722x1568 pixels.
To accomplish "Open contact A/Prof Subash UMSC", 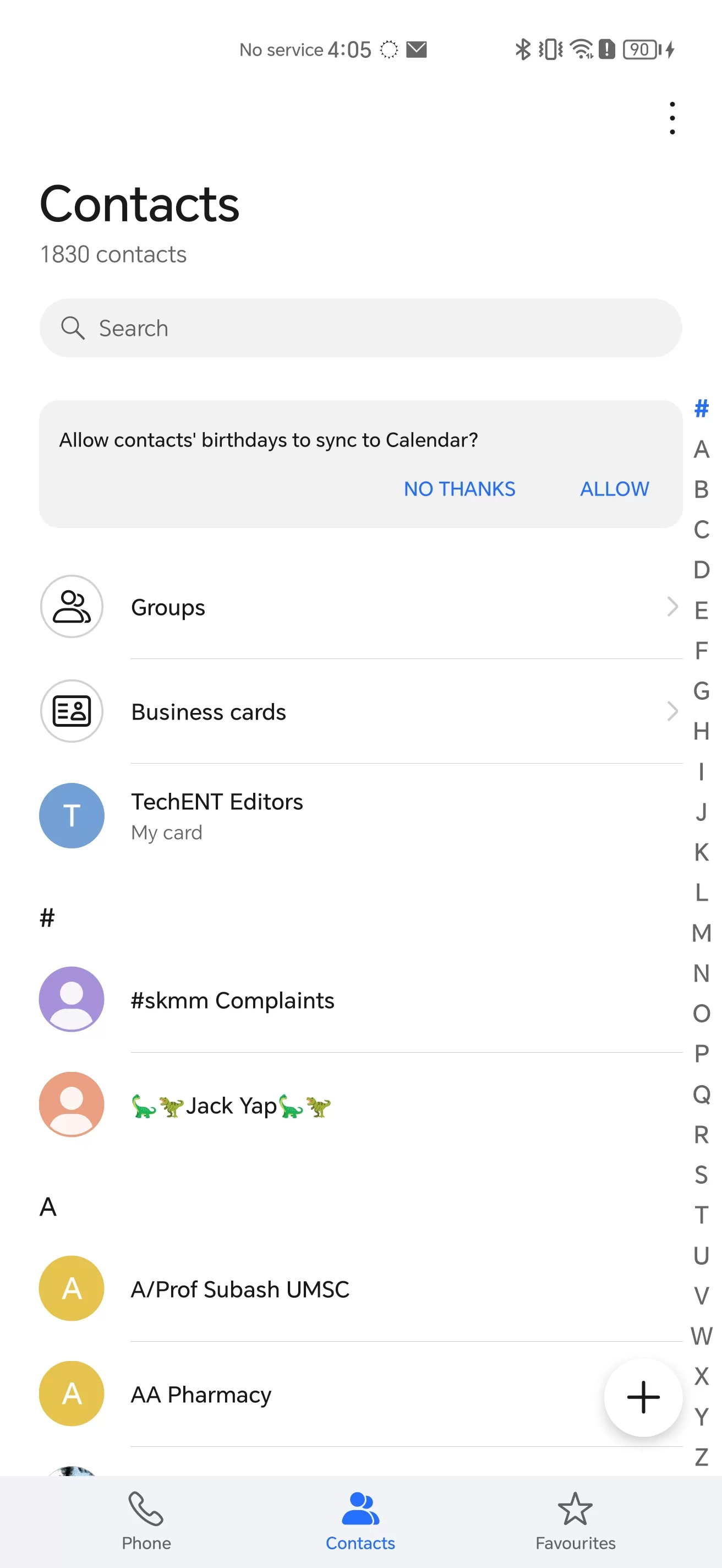I will tap(360, 1289).
